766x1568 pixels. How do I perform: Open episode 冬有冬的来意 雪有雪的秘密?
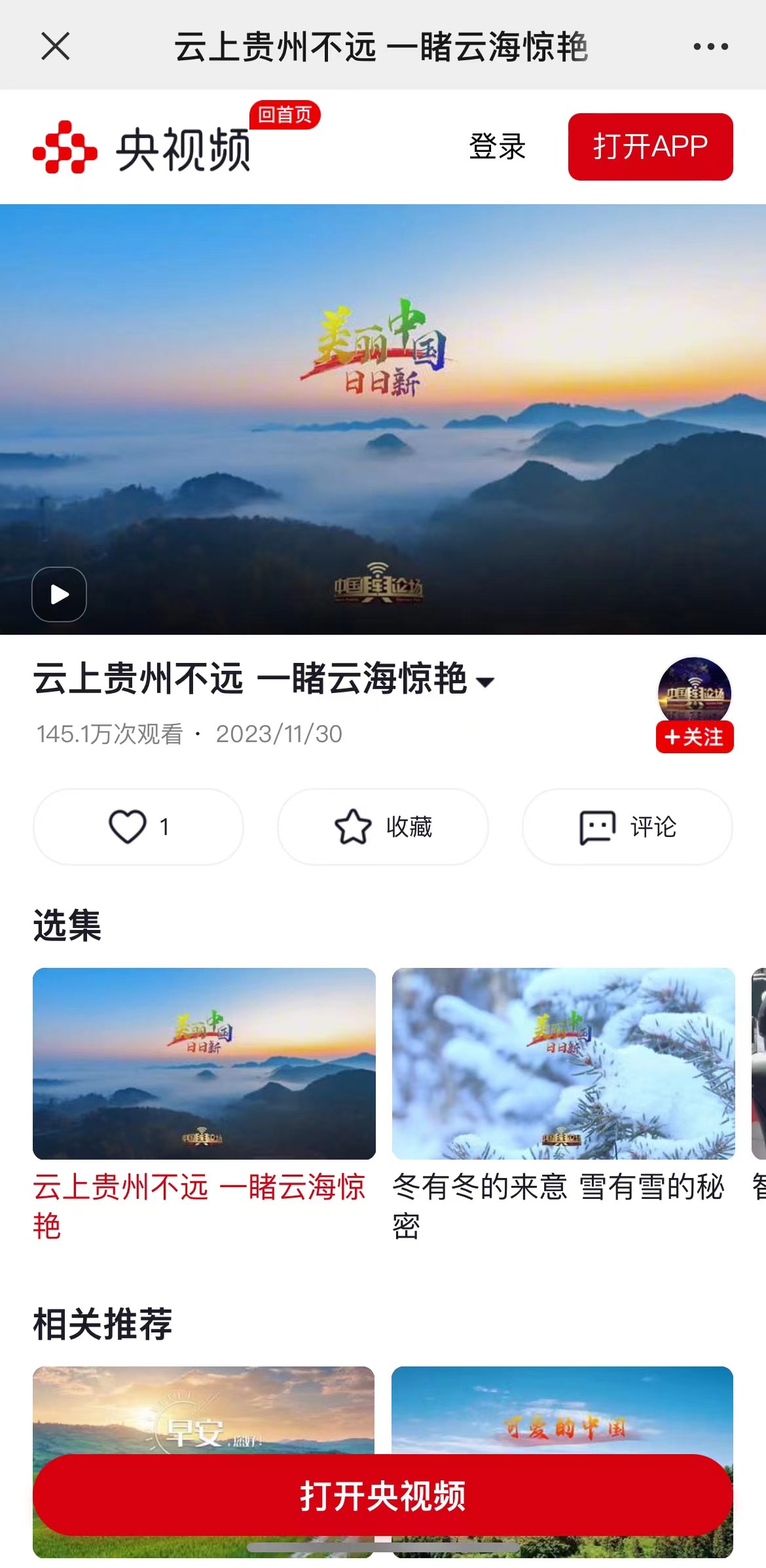coord(563,1063)
